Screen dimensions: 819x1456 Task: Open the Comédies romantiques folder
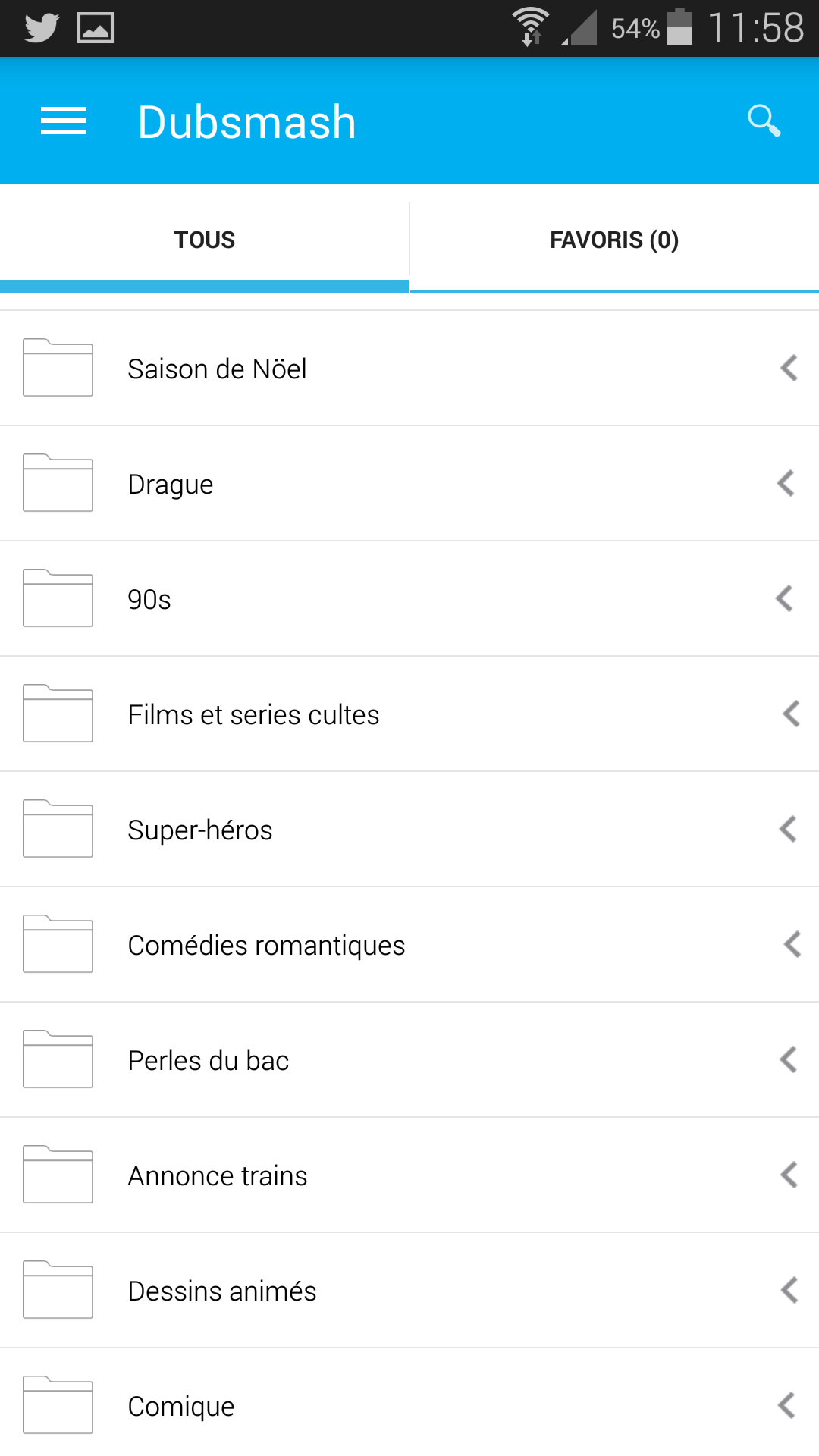click(x=409, y=945)
